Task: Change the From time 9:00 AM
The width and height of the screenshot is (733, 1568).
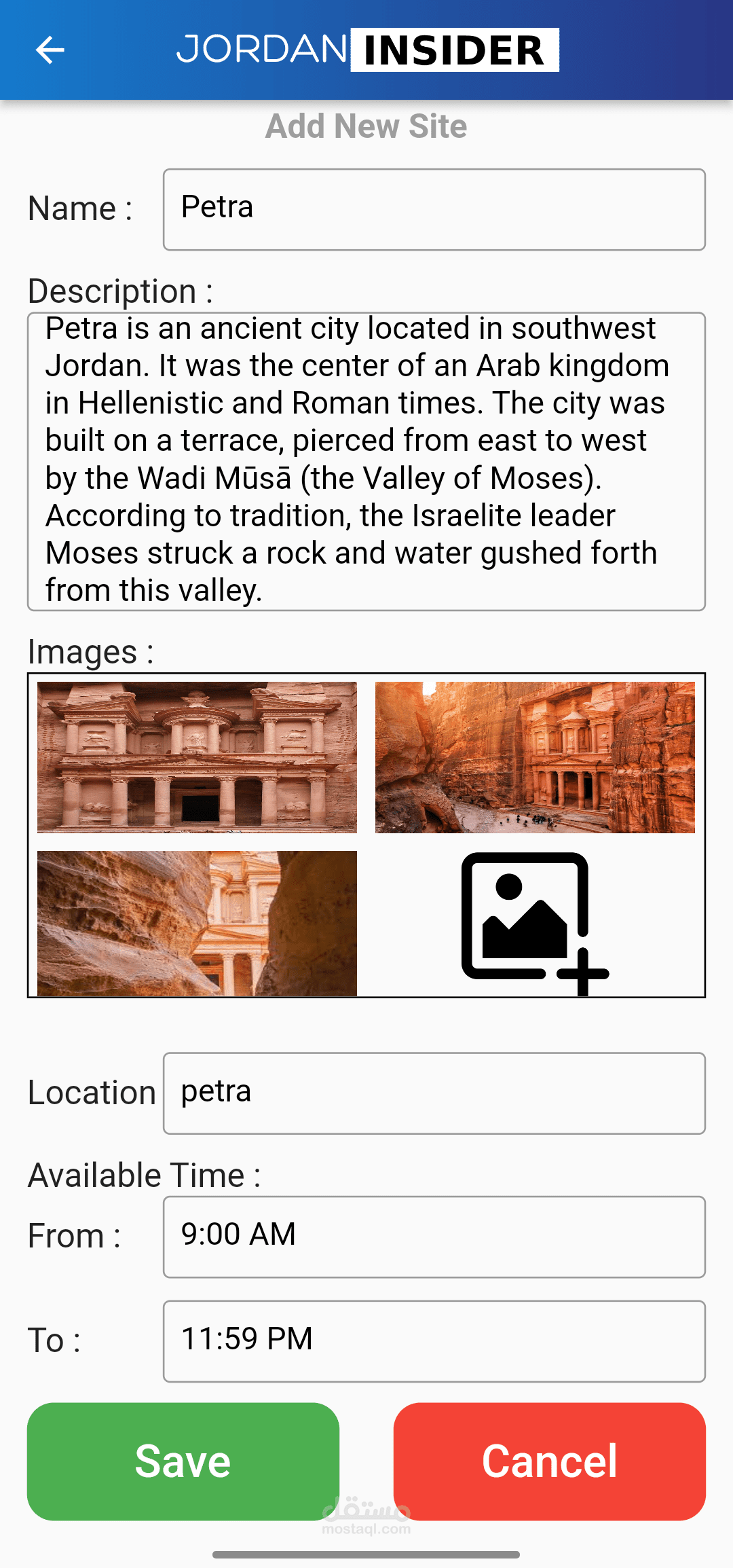Action: pyautogui.click(x=434, y=1237)
